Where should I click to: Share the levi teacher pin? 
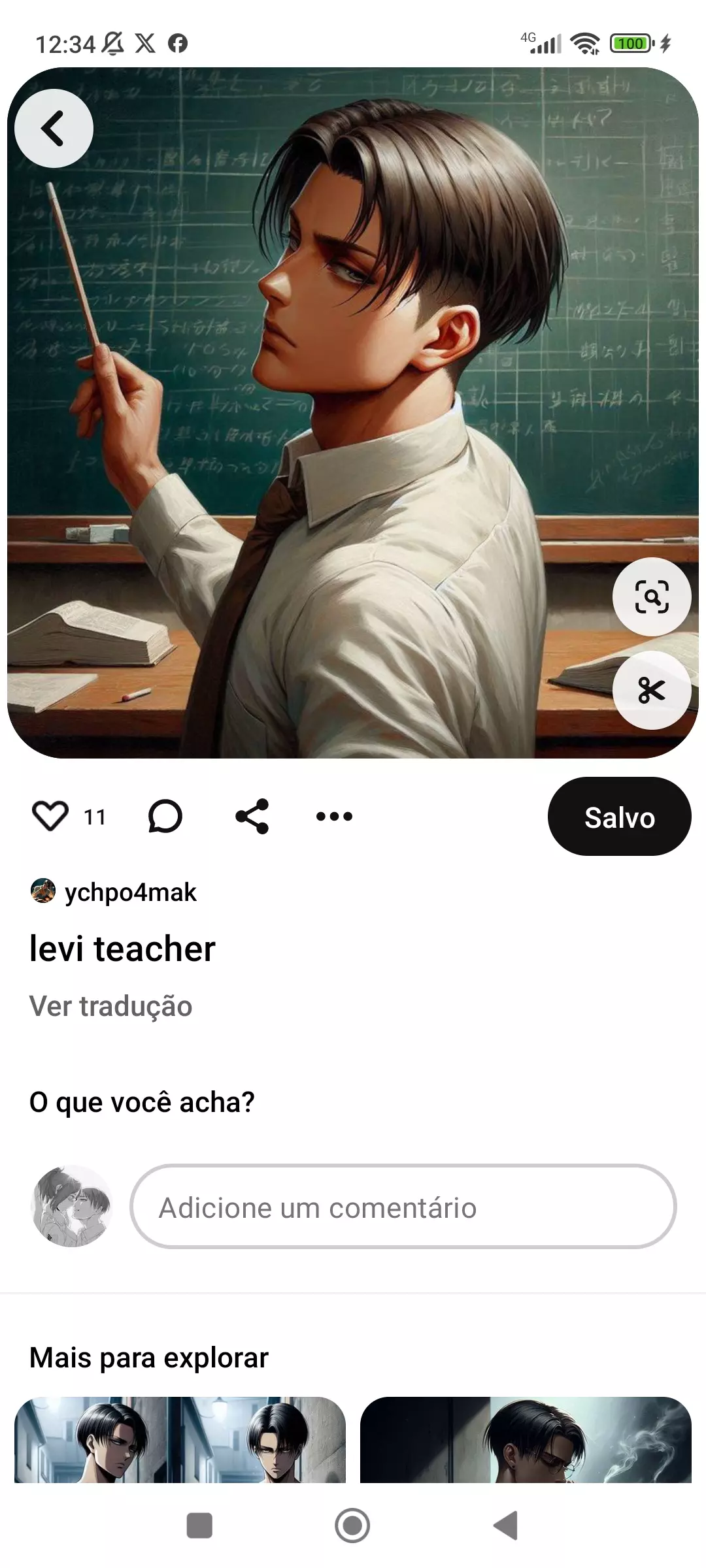coord(252,816)
